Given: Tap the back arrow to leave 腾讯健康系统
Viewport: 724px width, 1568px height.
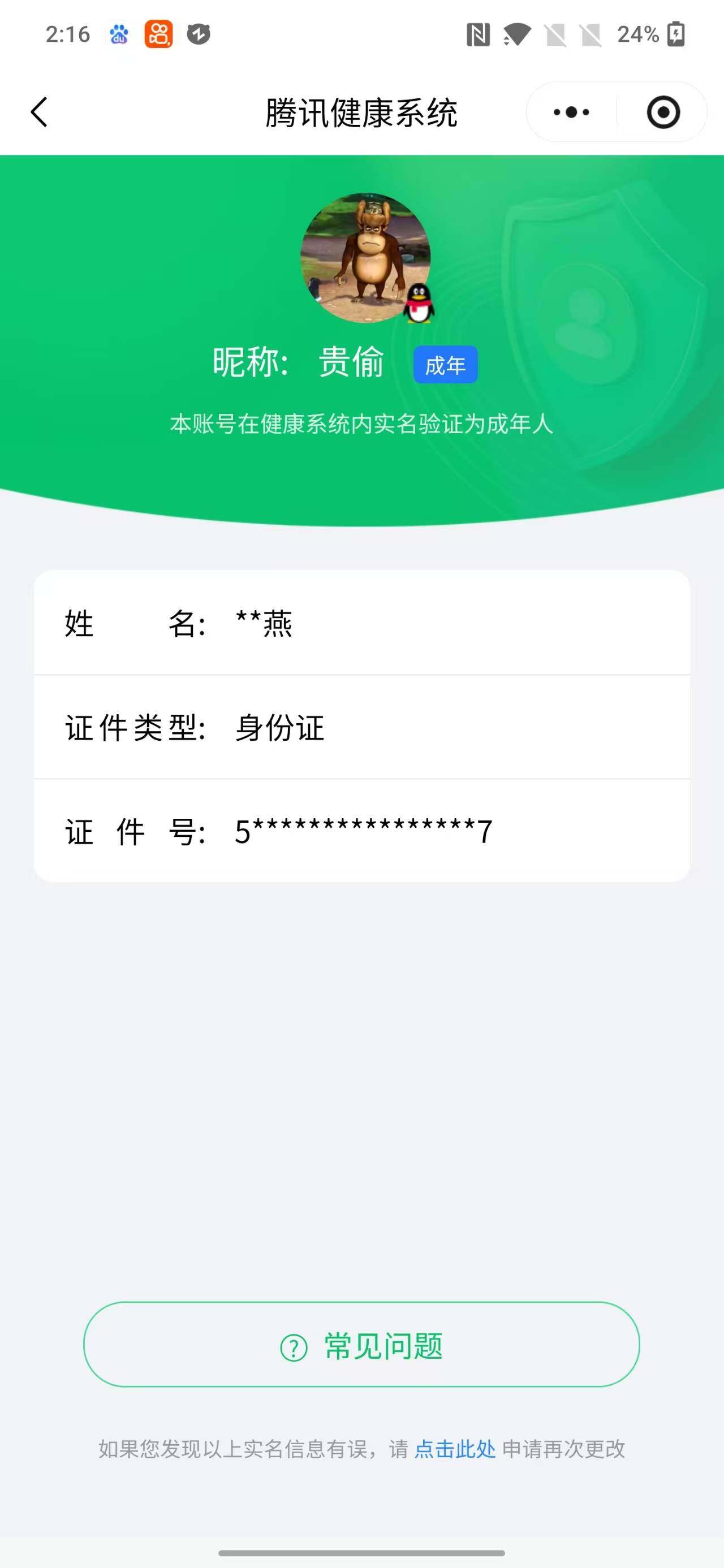Looking at the screenshot, I should tap(38, 112).
